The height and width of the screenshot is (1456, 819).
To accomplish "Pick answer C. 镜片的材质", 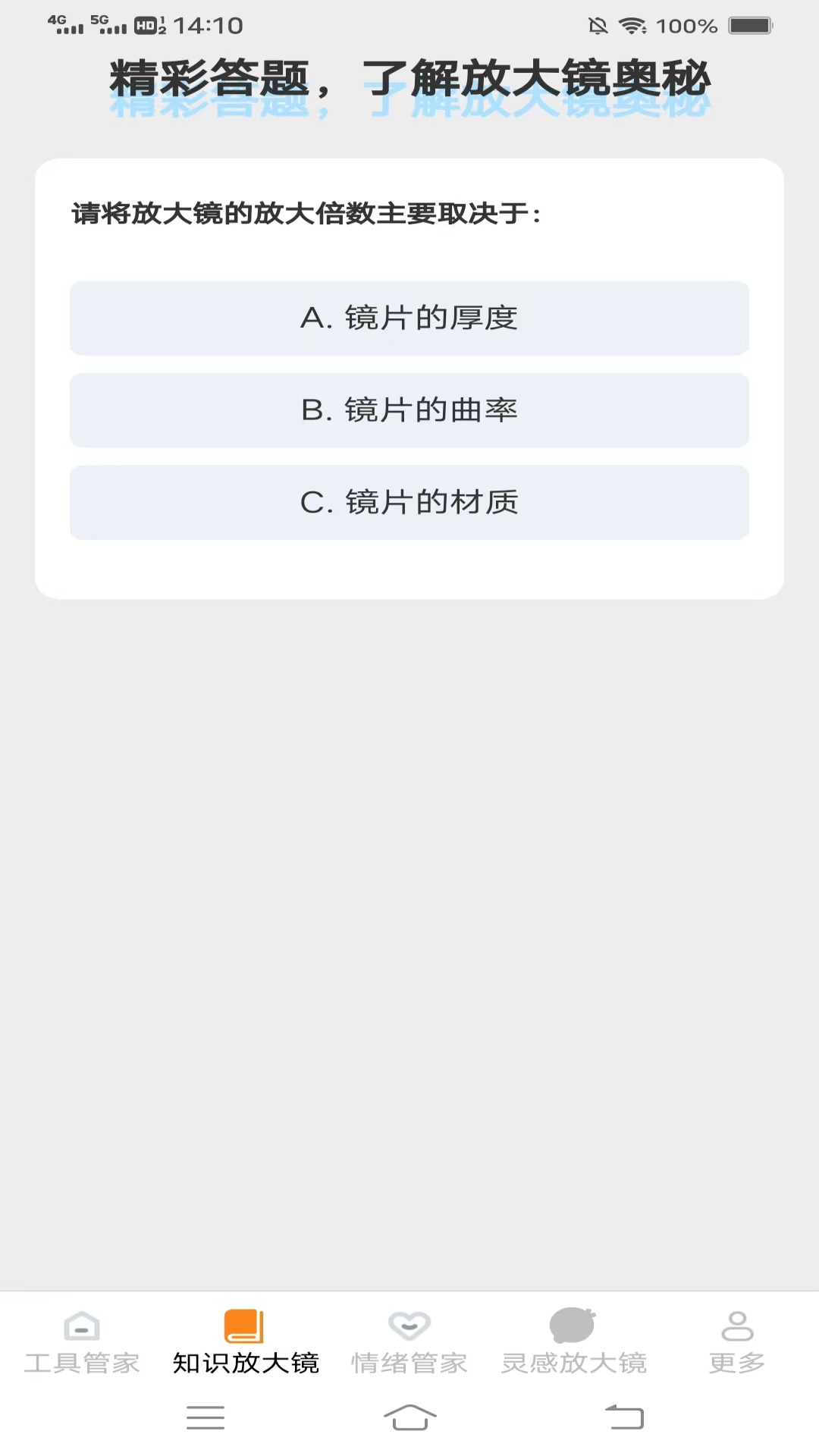I will [409, 503].
